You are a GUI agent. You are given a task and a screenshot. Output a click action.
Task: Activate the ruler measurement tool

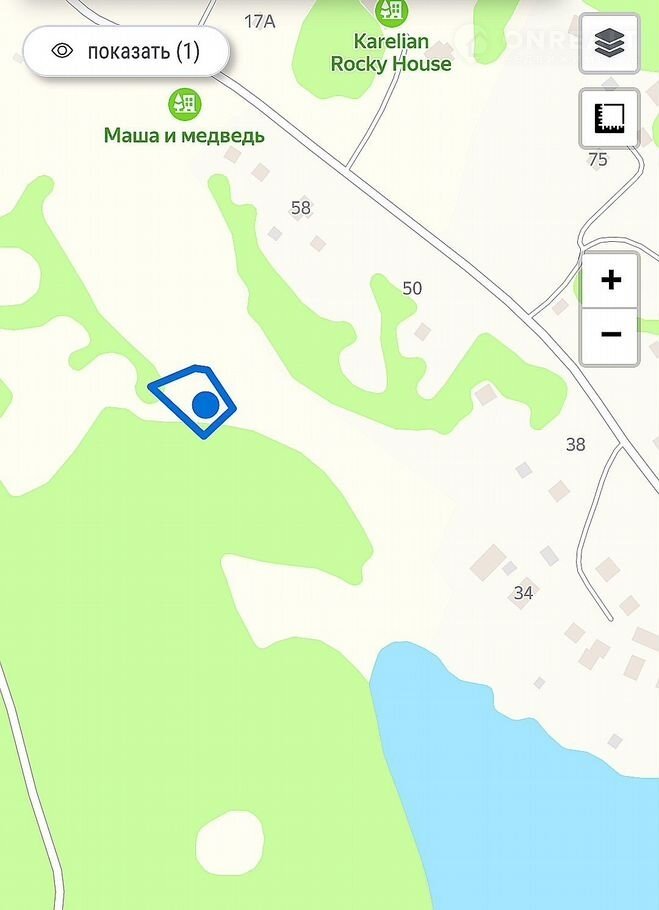click(x=609, y=118)
